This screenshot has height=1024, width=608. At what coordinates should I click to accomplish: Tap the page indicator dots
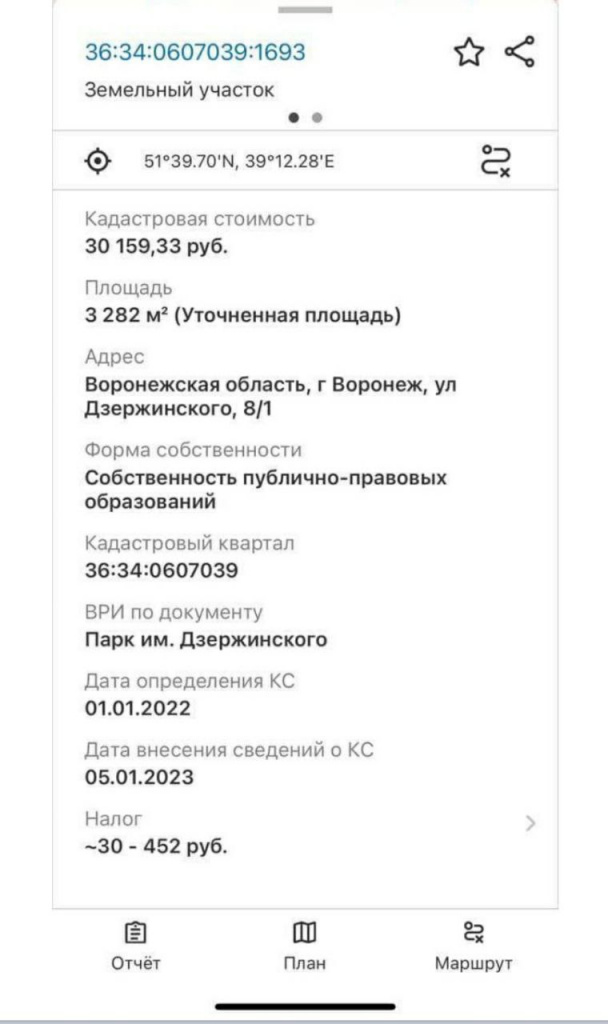pyautogui.click(x=305, y=117)
